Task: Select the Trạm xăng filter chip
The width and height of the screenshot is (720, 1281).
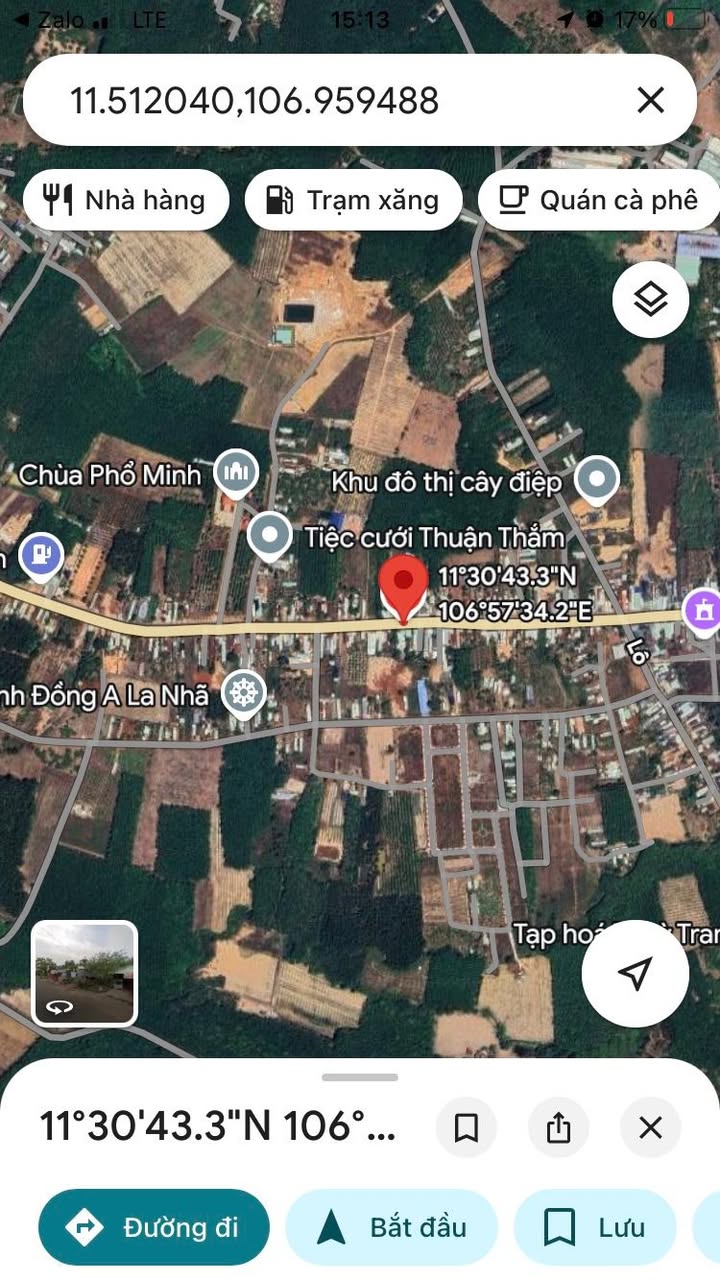Action: click(x=353, y=200)
